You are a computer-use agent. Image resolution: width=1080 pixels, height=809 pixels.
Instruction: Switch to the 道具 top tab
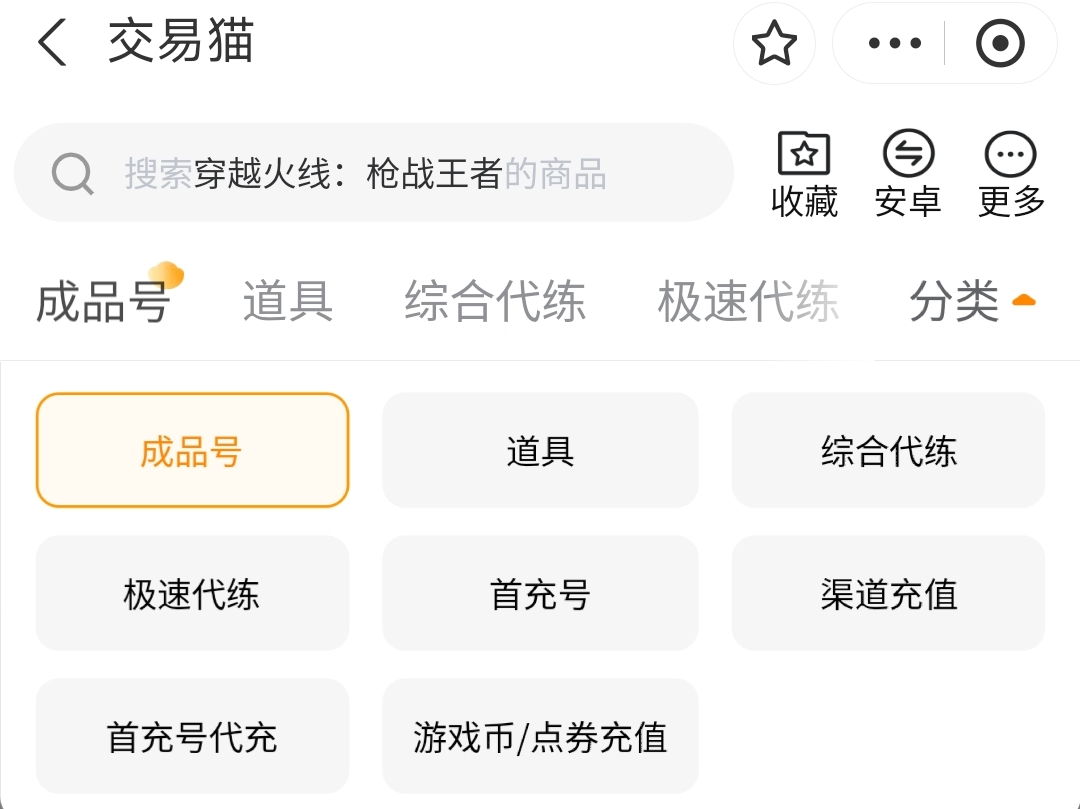coord(288,301)
